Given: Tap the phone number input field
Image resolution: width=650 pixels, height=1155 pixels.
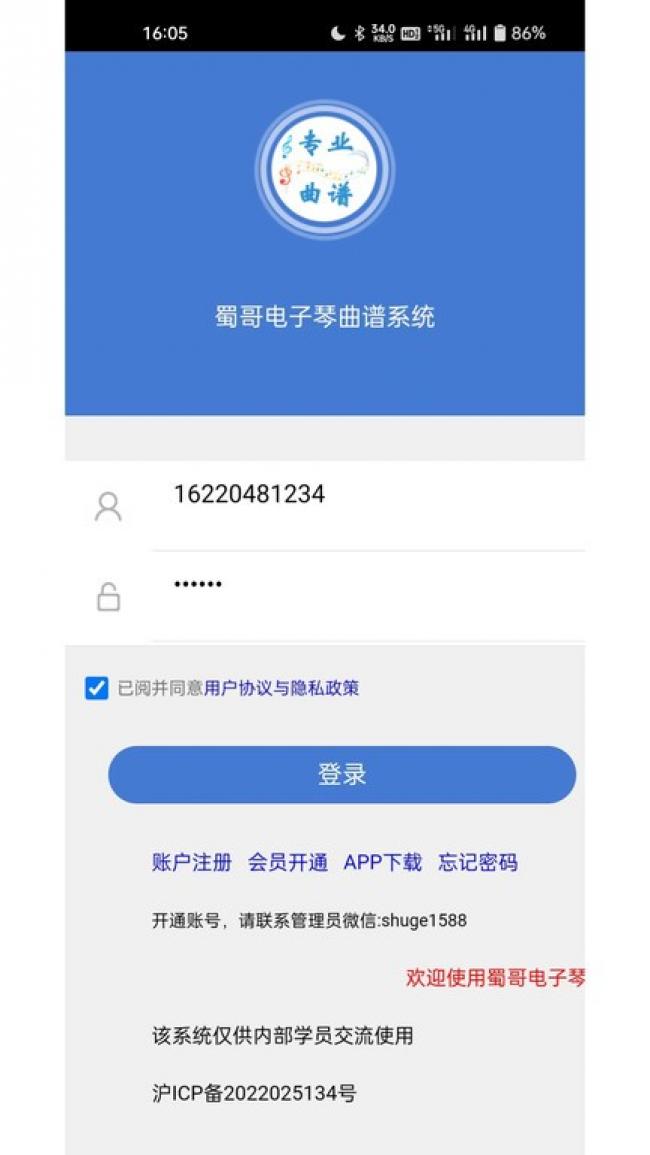Looking at the screenshot, I should pyautogui.click(x=368, y=507).
